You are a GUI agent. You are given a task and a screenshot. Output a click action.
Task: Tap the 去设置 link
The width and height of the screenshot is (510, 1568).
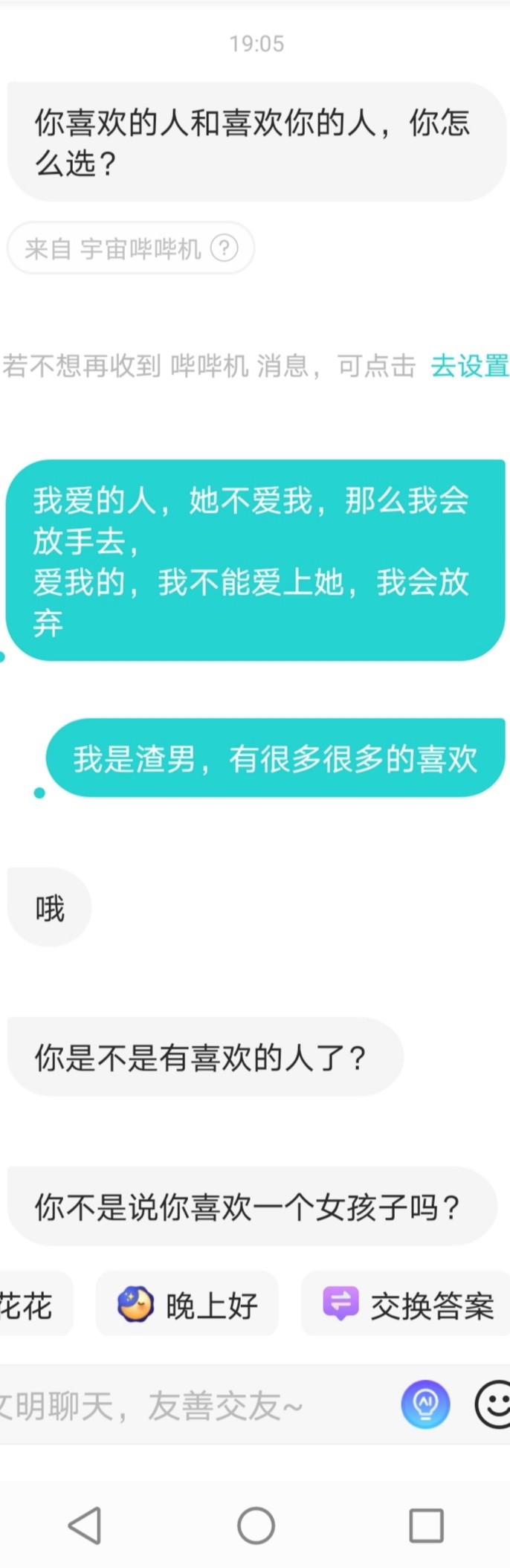coord(469,365)
